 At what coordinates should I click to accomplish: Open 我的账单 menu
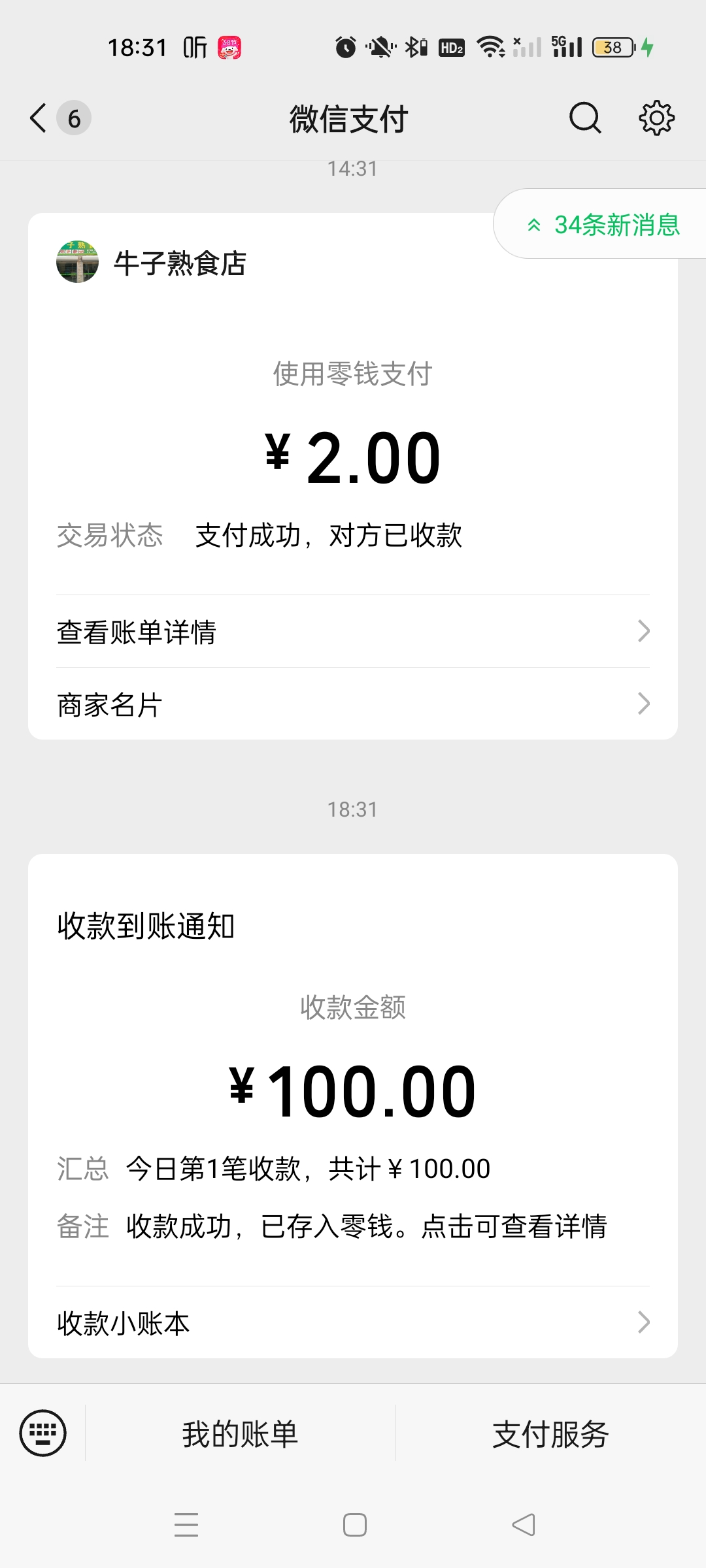tap(240, 1434)
